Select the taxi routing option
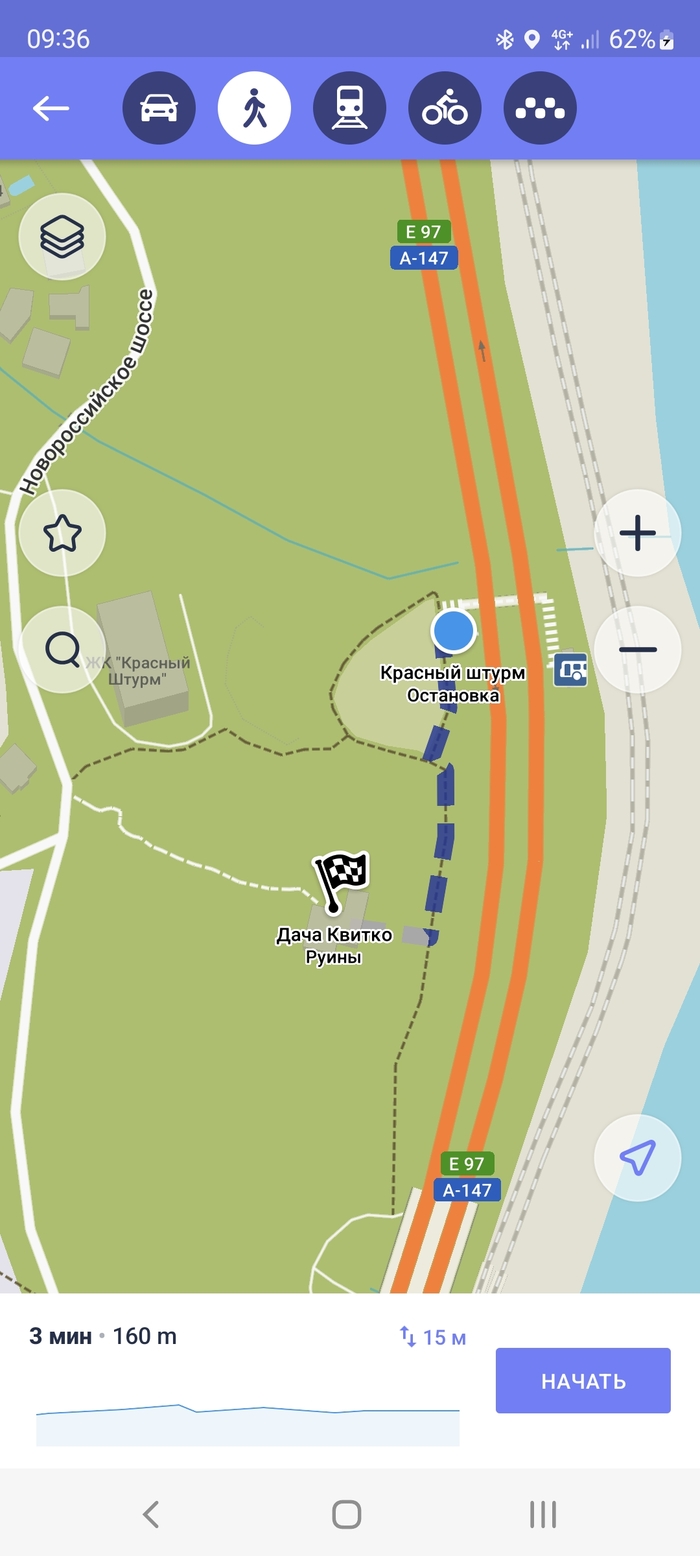Viewport: 700px width, 1556px height. (x=540, y=108)
